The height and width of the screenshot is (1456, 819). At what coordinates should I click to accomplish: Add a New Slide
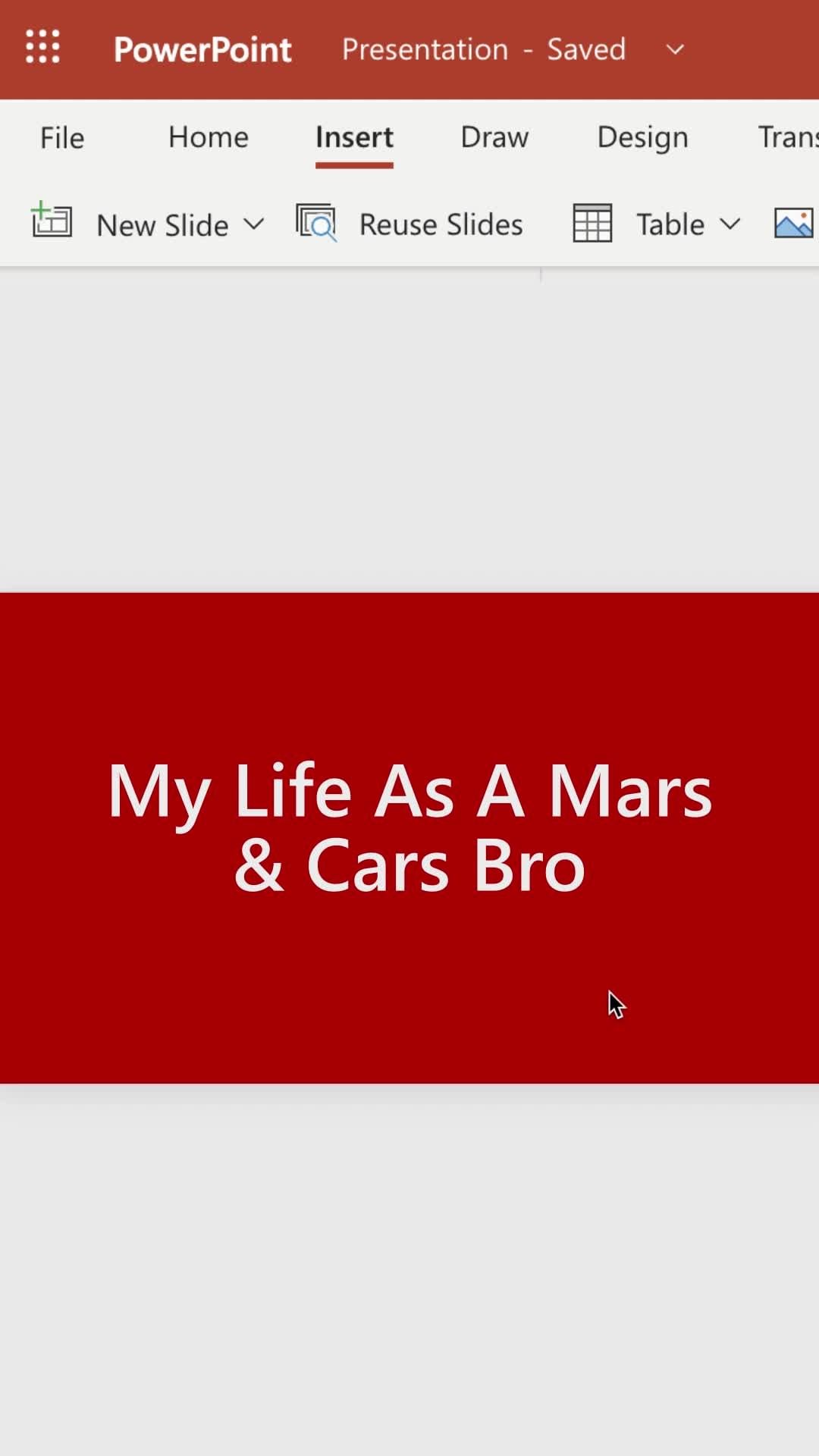tap(129, 224)
